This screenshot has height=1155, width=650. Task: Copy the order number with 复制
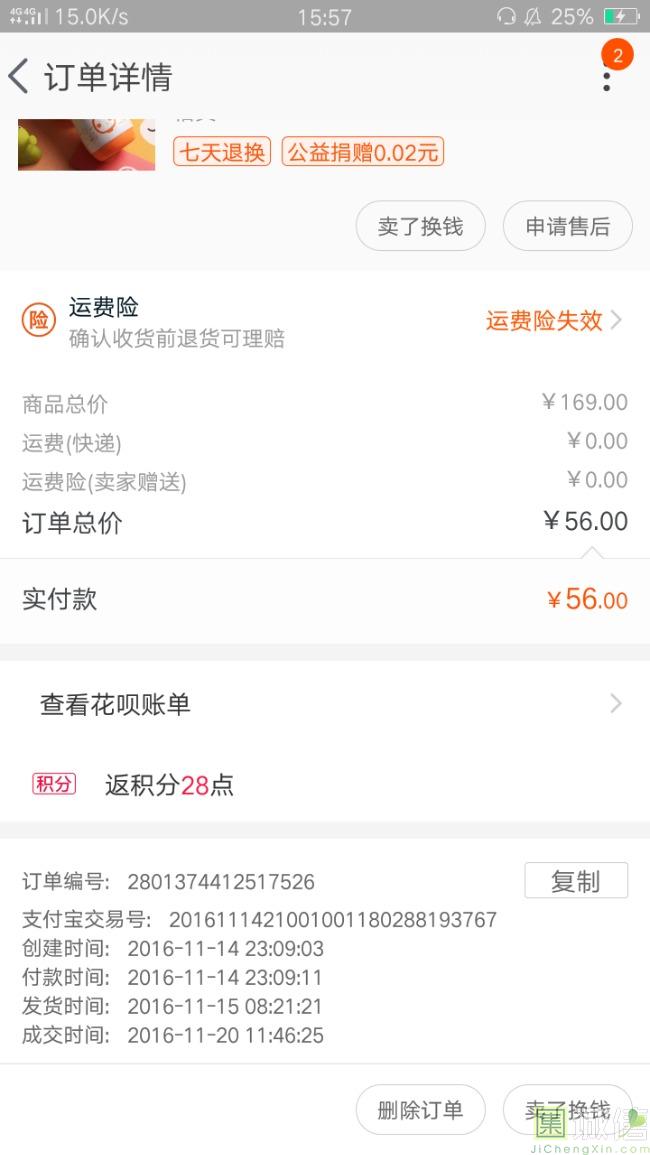point(576,881)
